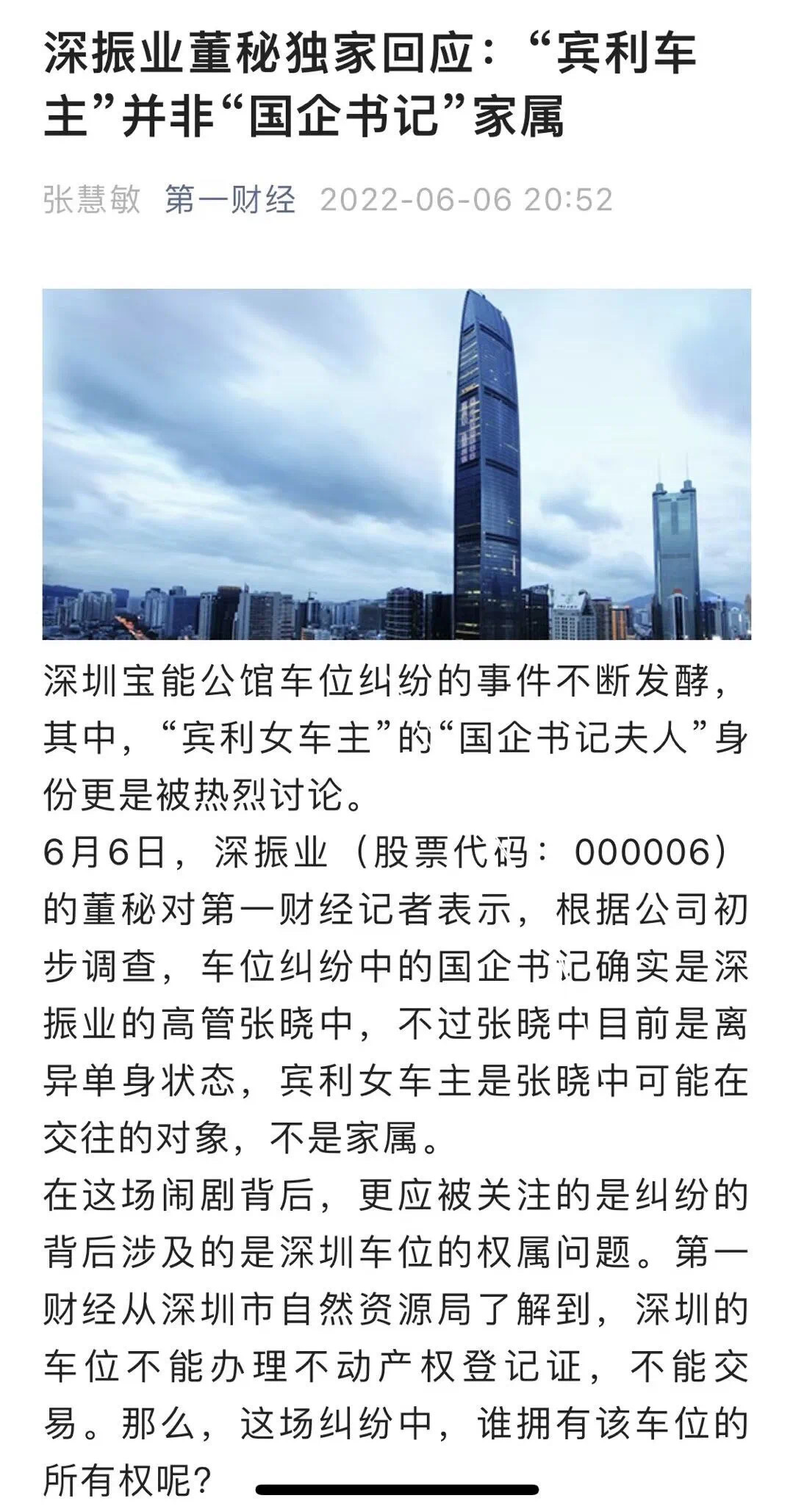Open the 第一财经 account link
Viewport: 793px width, 1512px height.
230,200
